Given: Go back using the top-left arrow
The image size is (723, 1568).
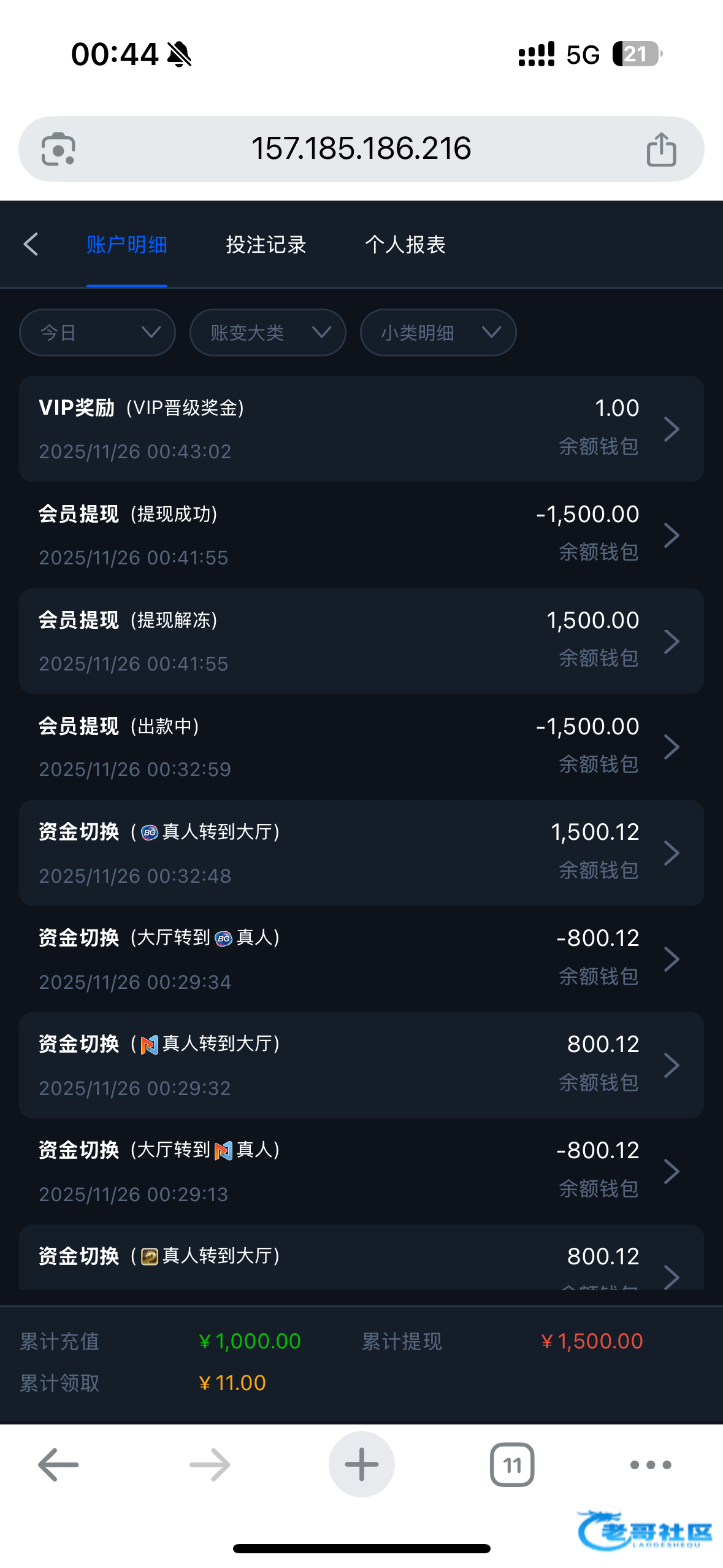Looking at the screenshot, I should pos(31,244).
